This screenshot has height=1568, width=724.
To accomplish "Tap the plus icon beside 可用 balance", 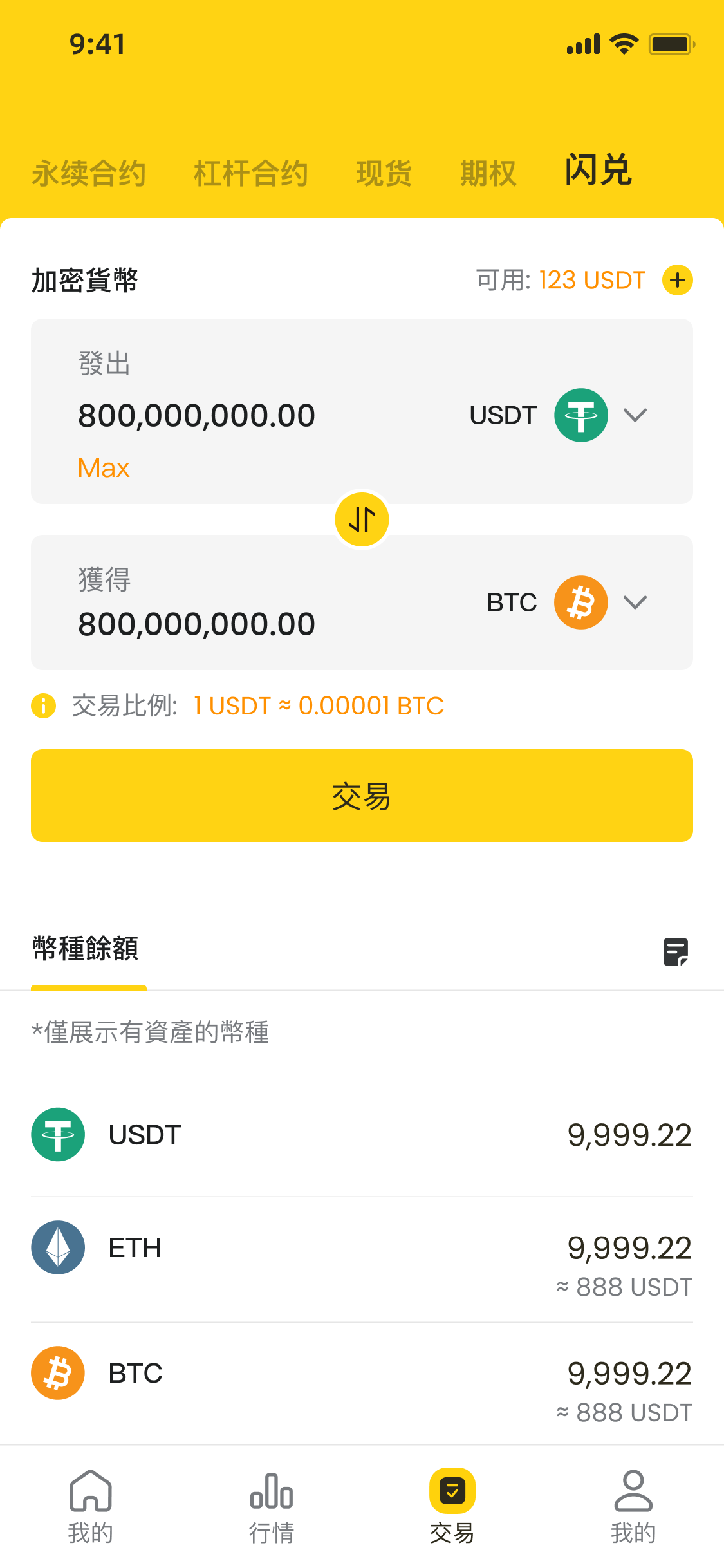I will click(x=678, y=280).
